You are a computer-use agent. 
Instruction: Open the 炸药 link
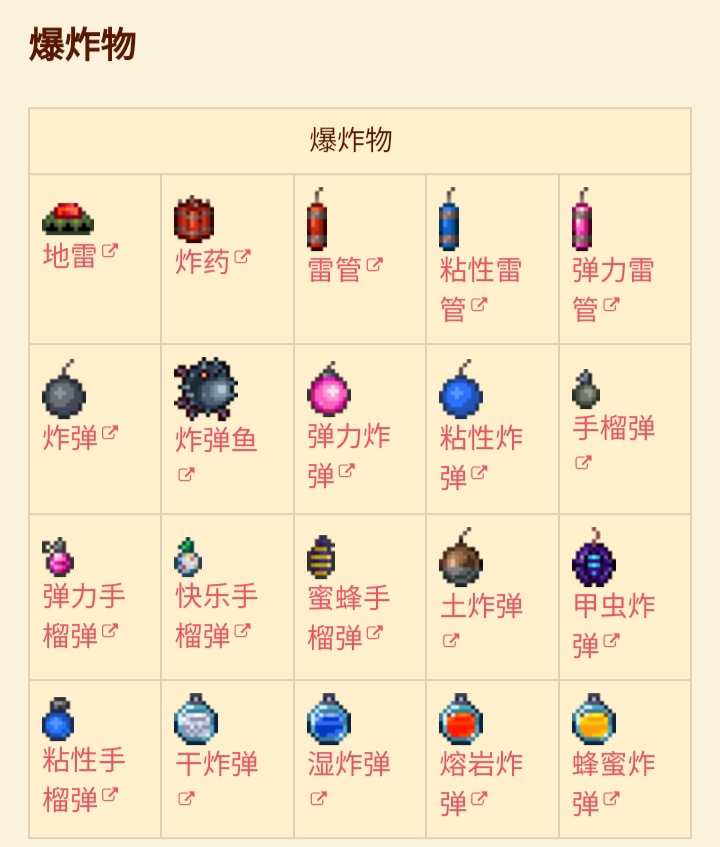pos(202,262)
